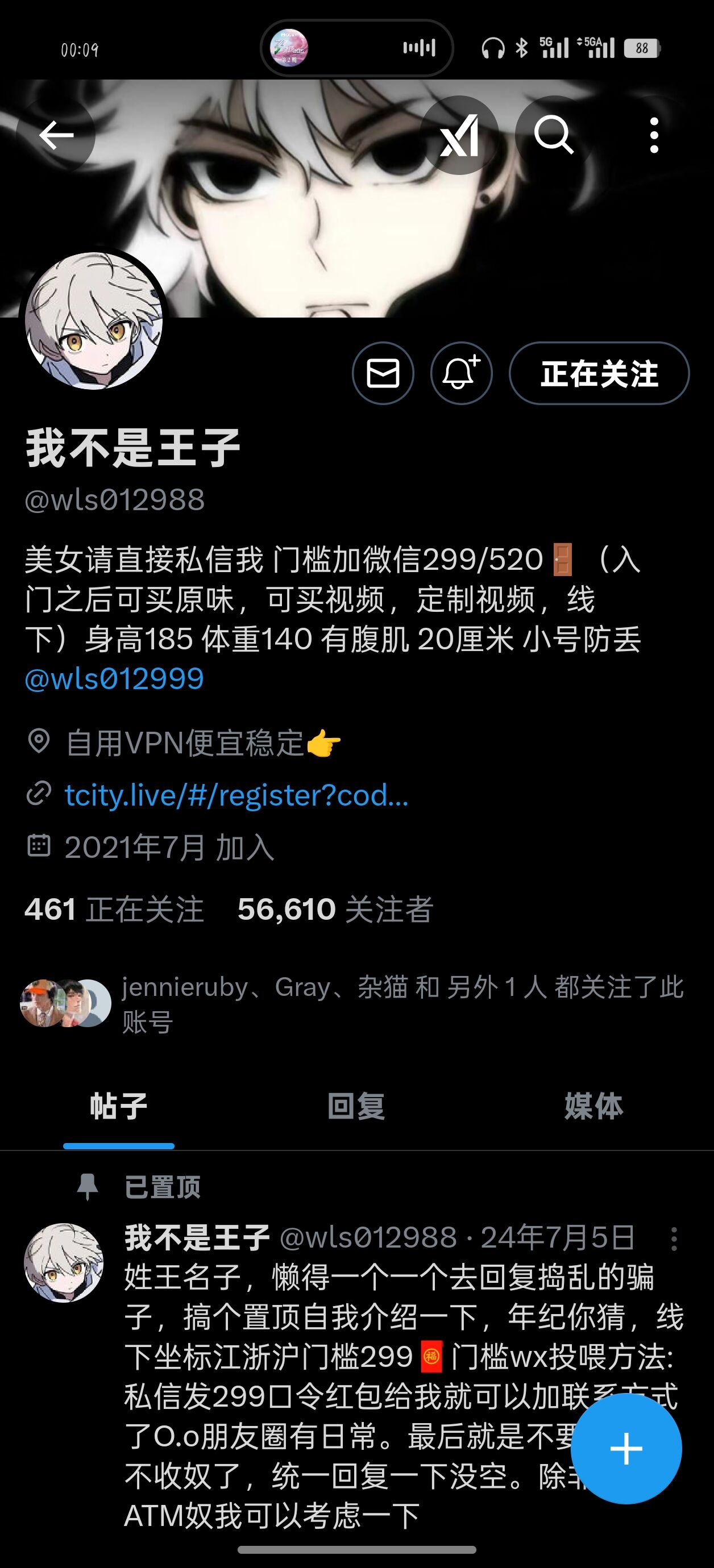View the 461 正在关注 list
The image size is (714, 1568).
pyautogui.click(x=114, y=910)
